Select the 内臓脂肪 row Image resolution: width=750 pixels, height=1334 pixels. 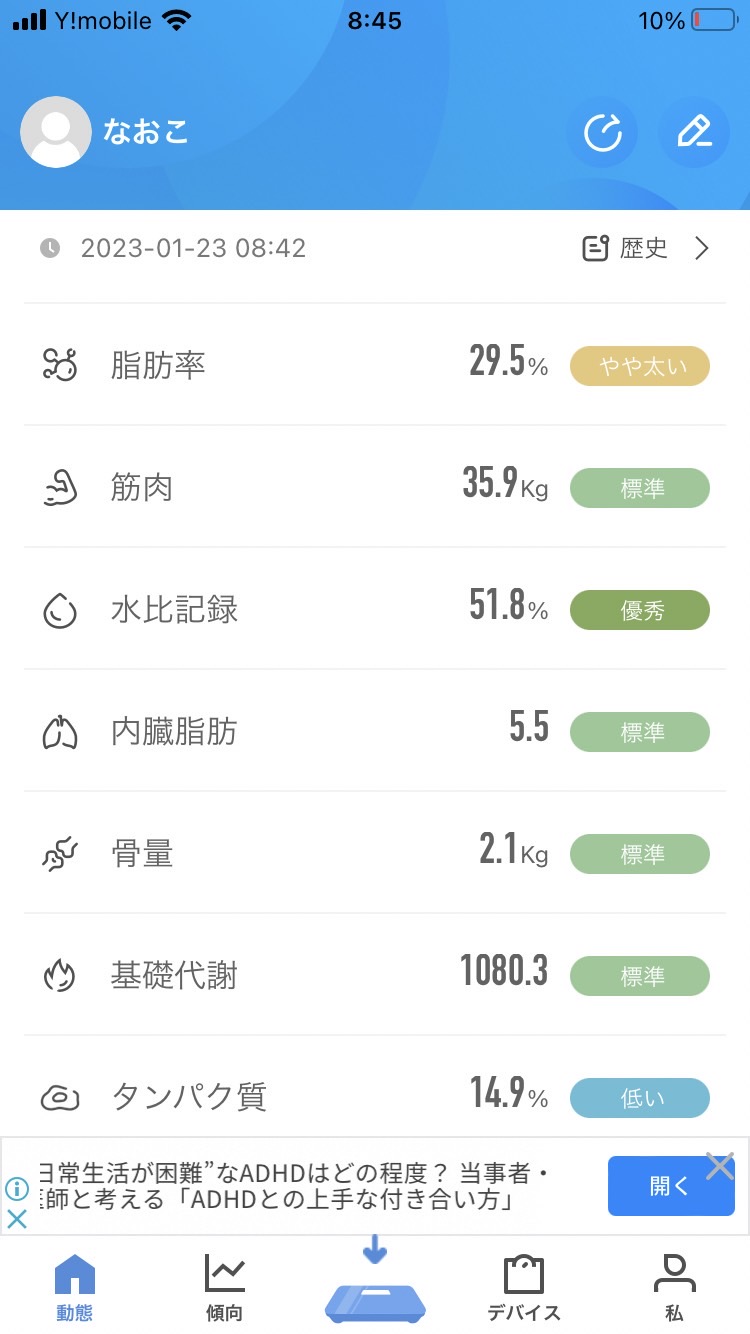375,731
